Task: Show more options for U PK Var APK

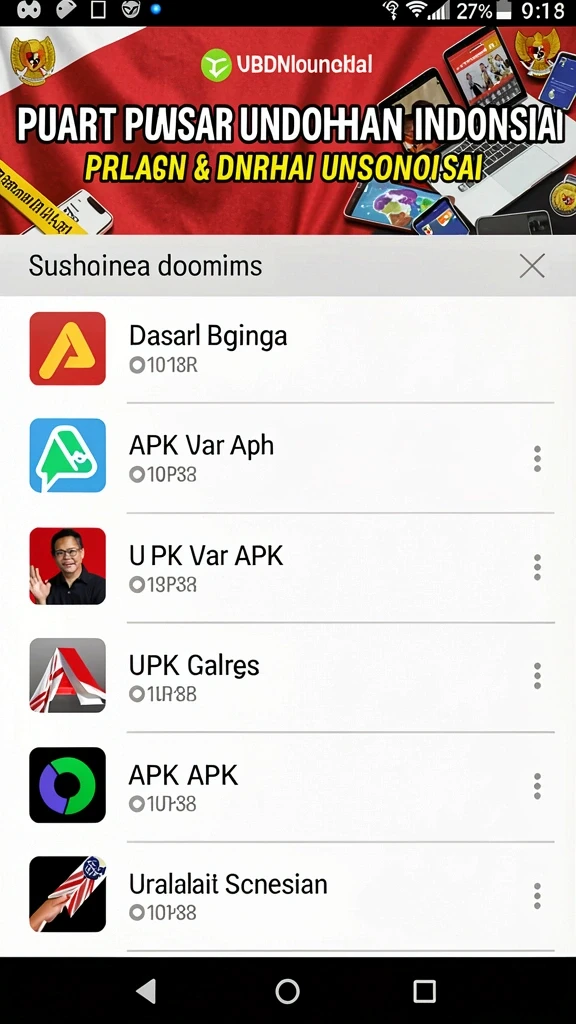Action: pos(537,568)
